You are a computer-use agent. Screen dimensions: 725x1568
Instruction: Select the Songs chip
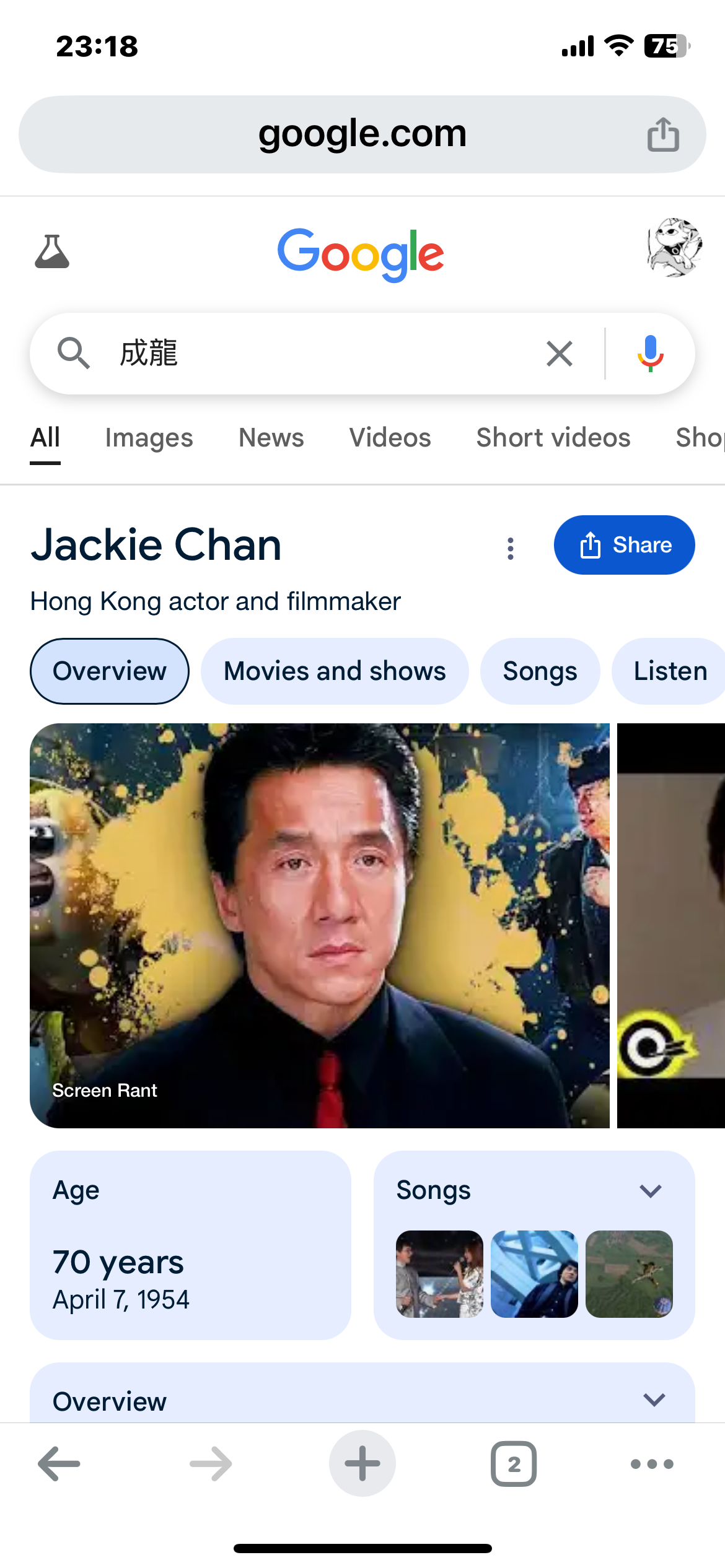coord(540,671)
